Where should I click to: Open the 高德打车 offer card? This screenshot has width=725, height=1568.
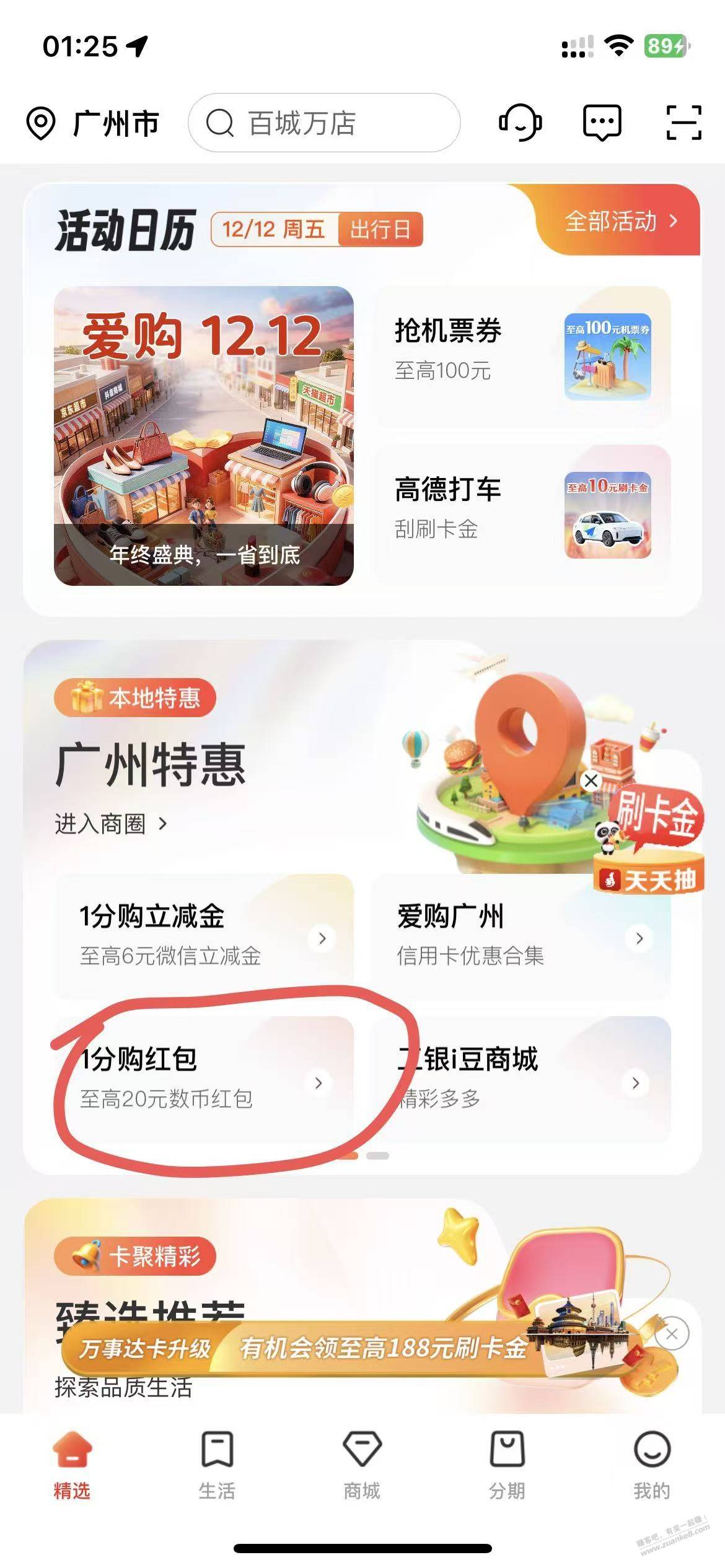point(522,515)
